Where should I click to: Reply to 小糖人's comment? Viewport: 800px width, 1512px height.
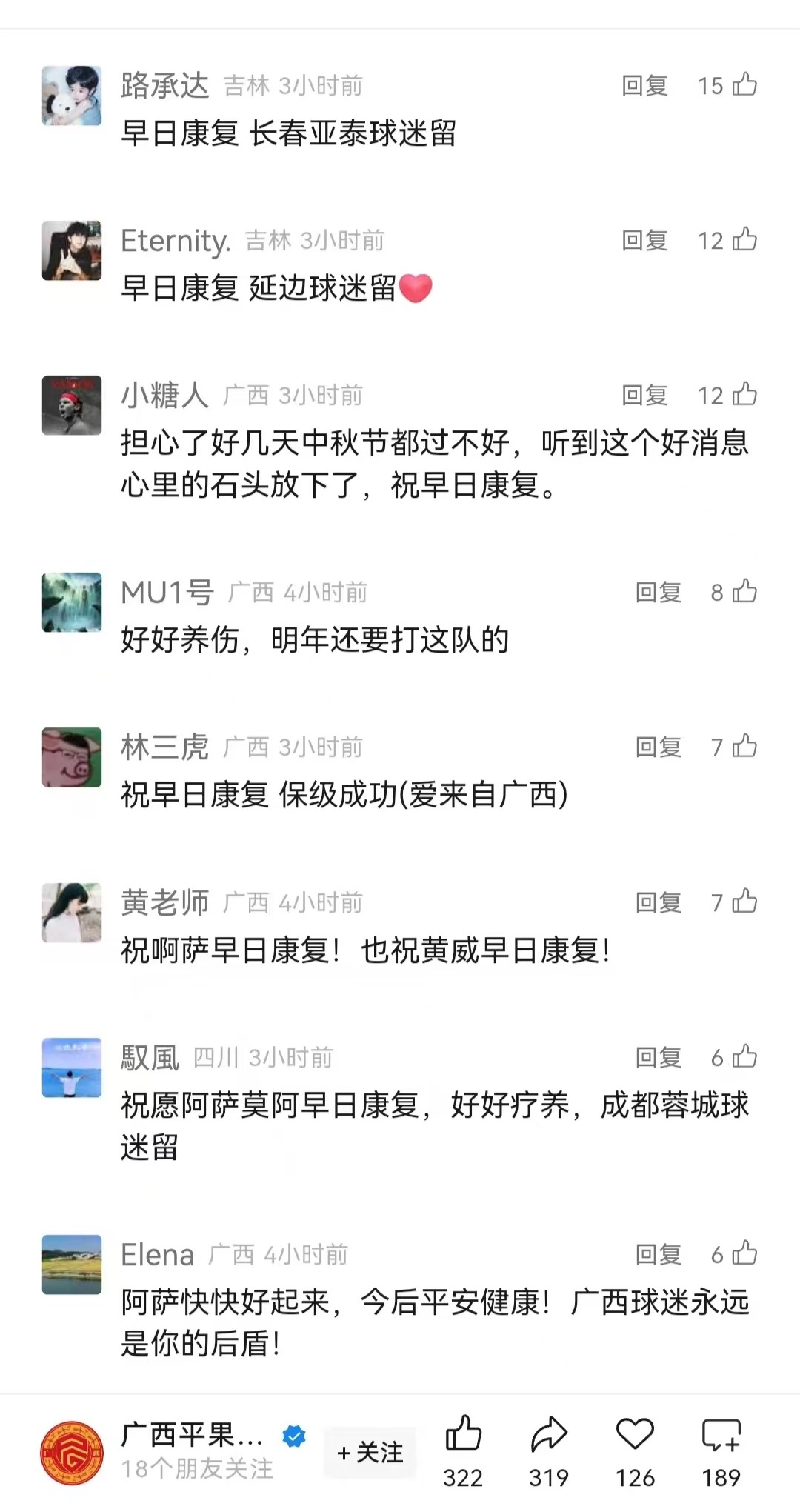coord(644,396)
